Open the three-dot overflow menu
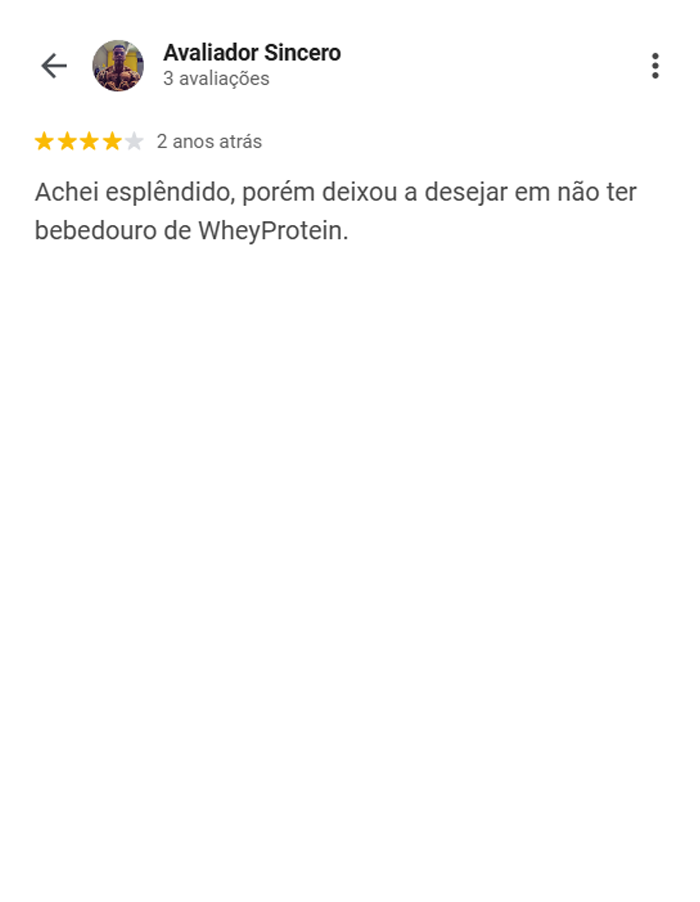This screenshot has height=902, width=700. 655,66
